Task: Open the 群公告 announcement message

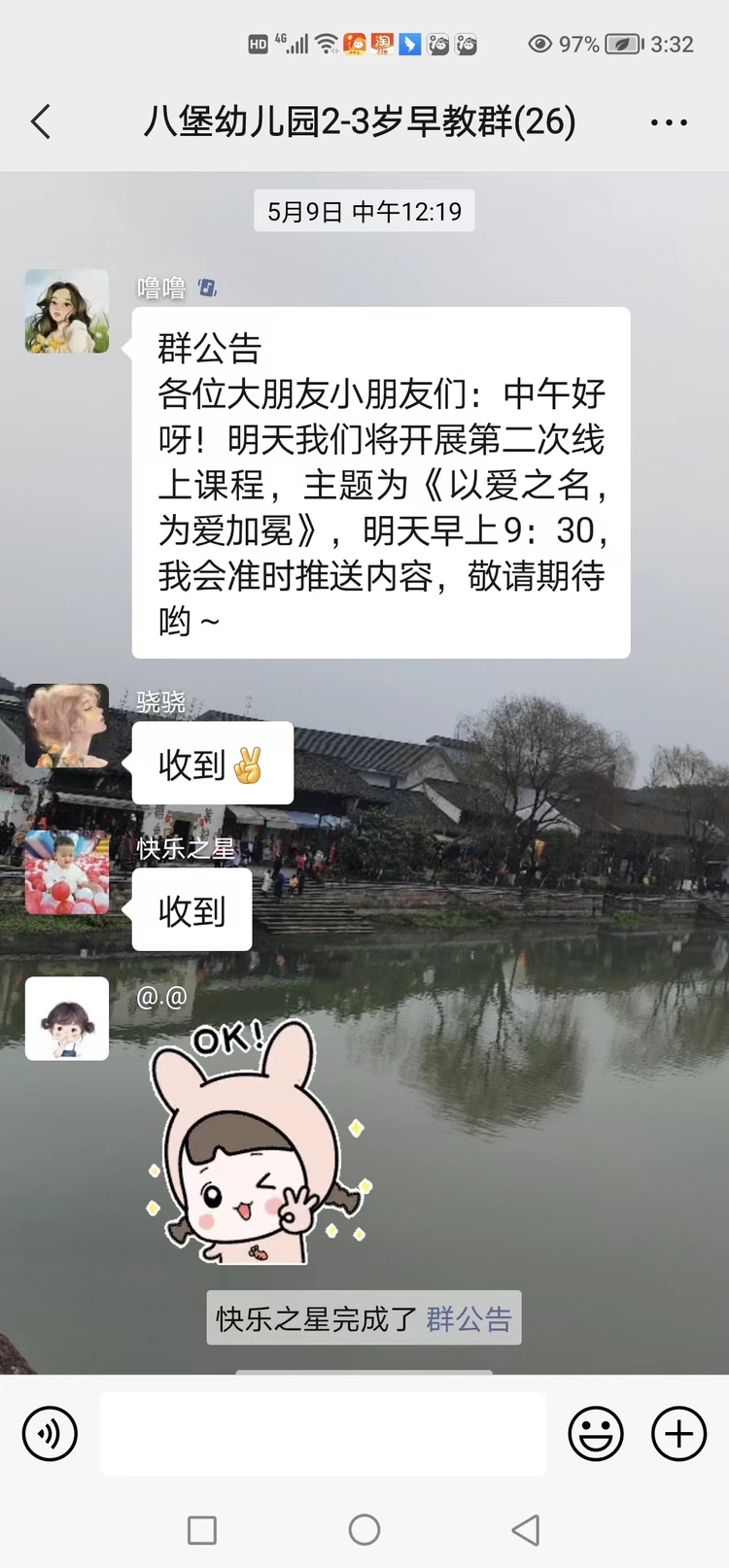Action: 381,483
